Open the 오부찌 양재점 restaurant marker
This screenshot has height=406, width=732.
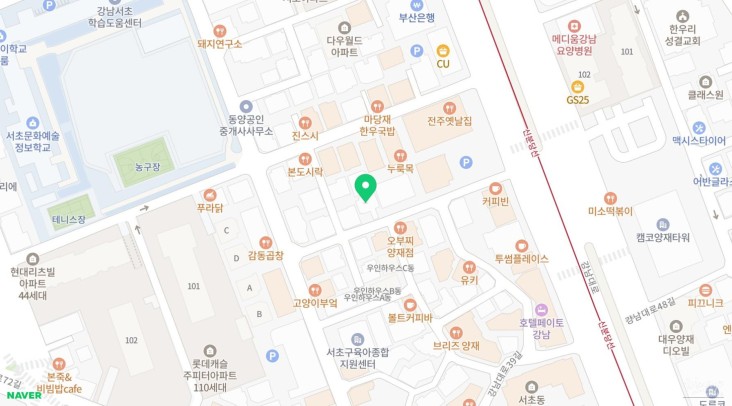(400, 228)
